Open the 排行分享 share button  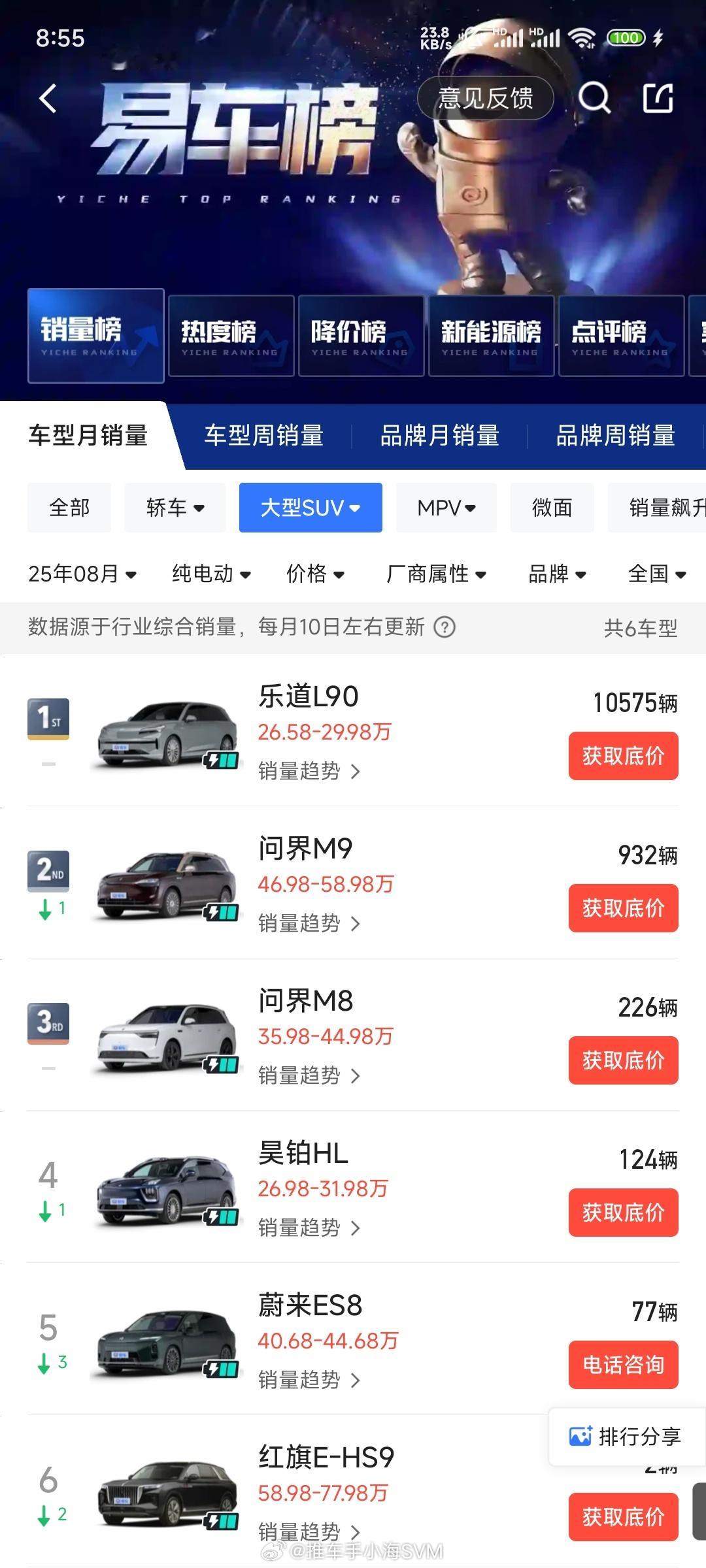(x=626, y=1437)
